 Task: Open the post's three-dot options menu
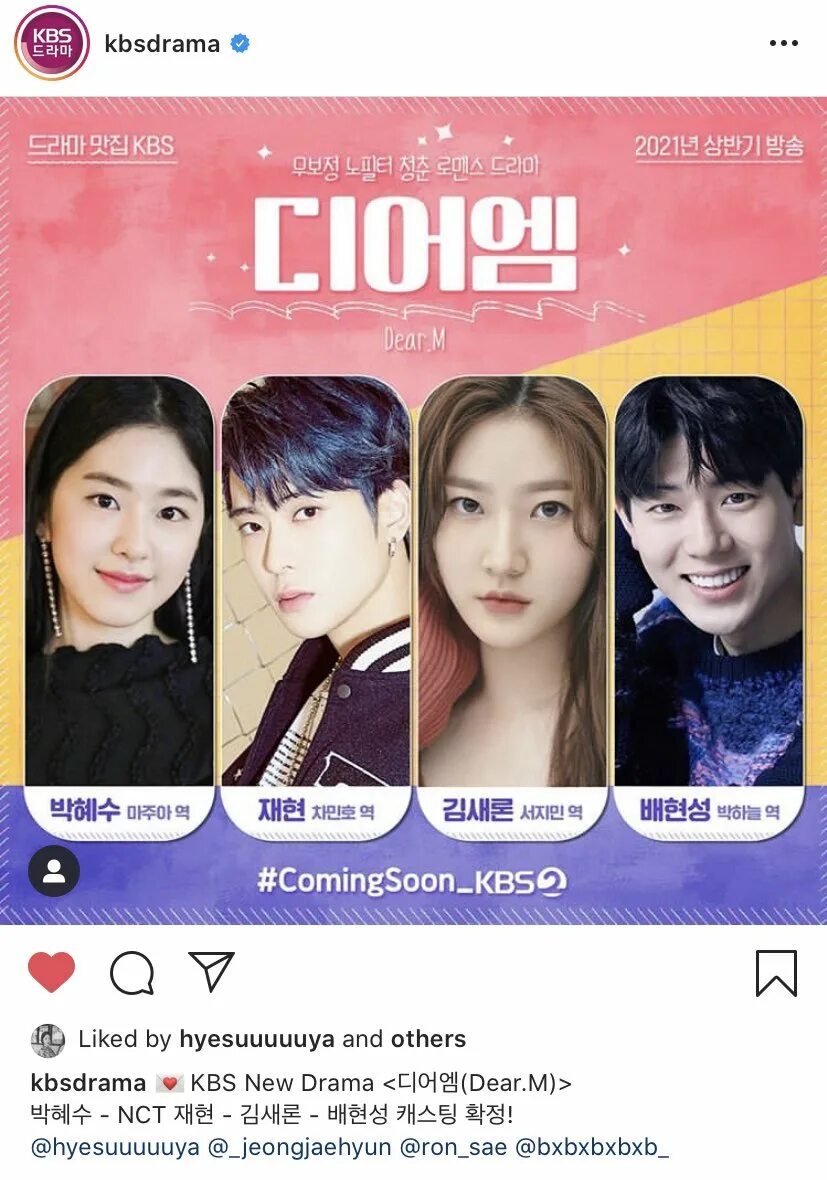(x=783, y=44)
